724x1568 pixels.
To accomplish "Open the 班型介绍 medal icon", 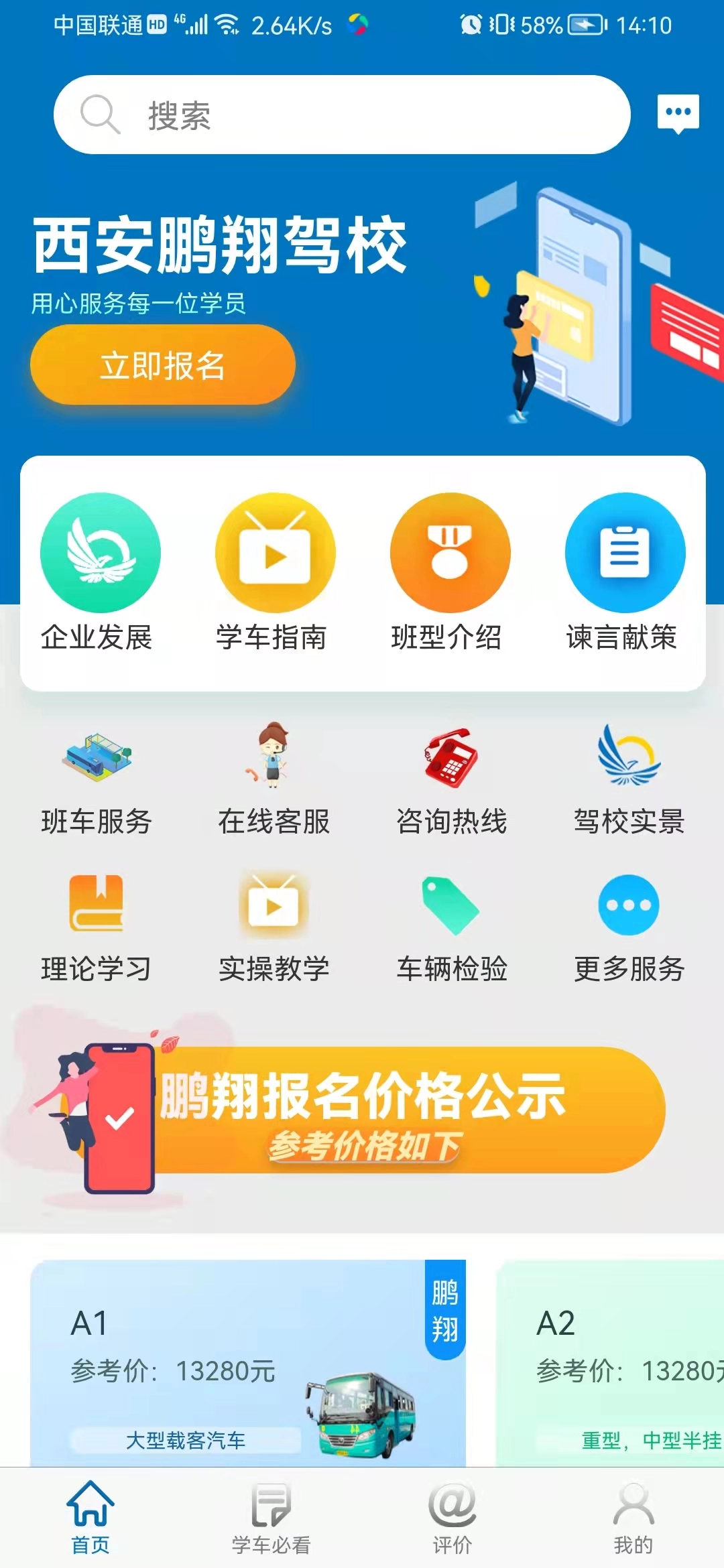I will pyautogui.click(x=450, y=551).
